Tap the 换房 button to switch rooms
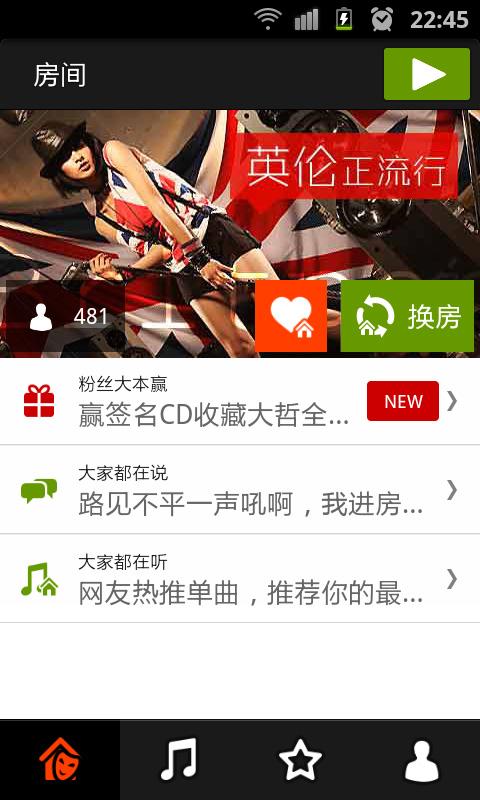This screenshot has height=800, width=480. coord(407,316)
